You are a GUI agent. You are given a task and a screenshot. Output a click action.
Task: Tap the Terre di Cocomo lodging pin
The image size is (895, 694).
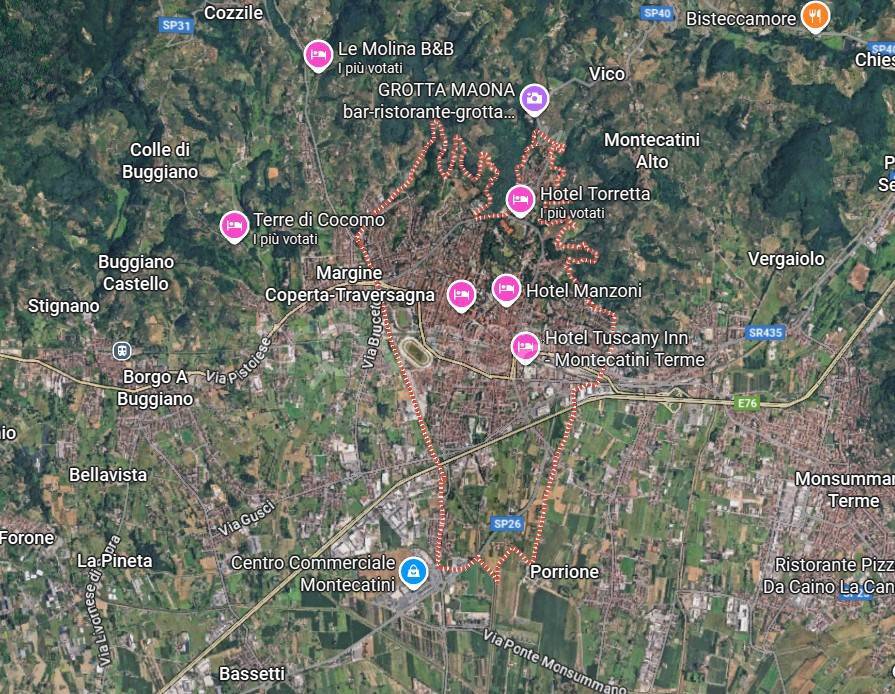click(x=234, y=225)
